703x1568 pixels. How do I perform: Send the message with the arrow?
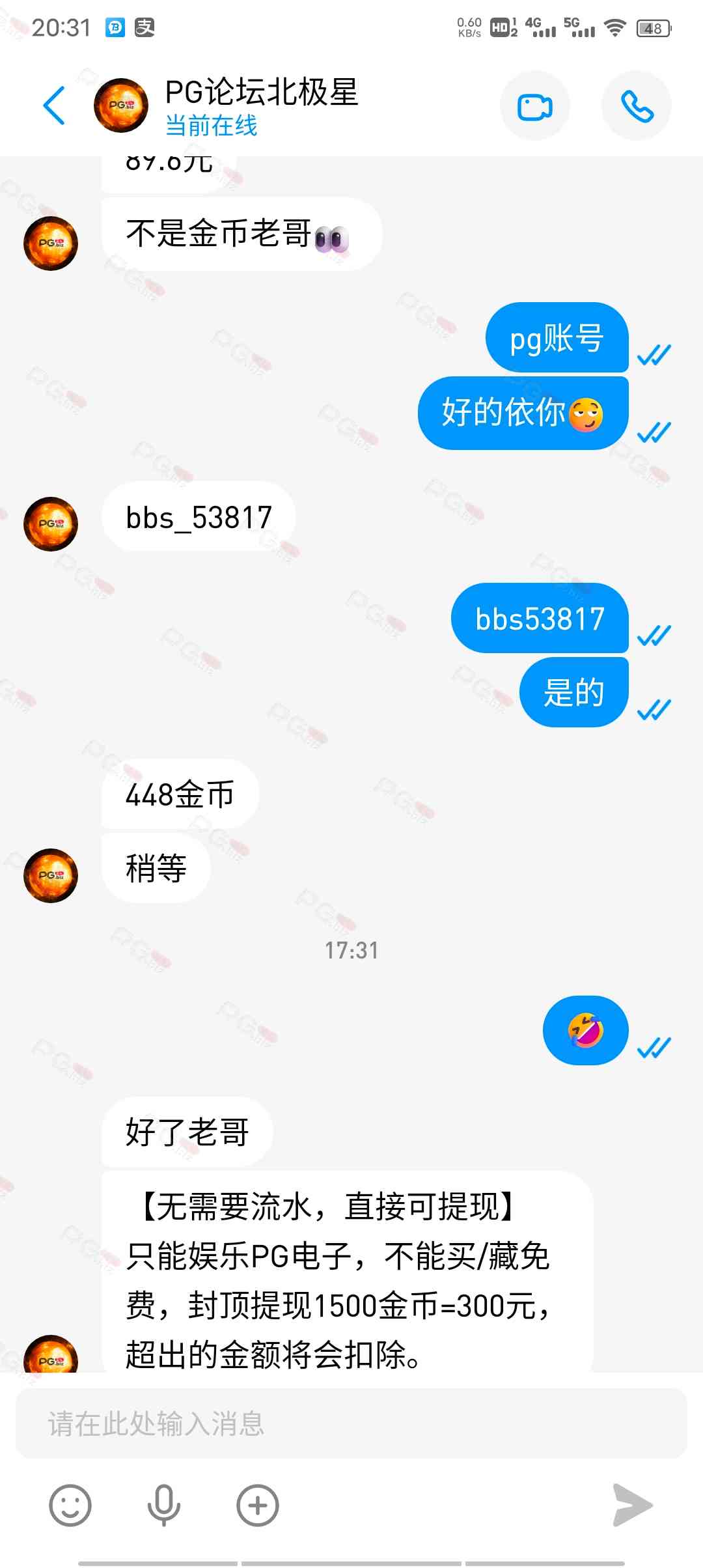(x=632, y=1505)
